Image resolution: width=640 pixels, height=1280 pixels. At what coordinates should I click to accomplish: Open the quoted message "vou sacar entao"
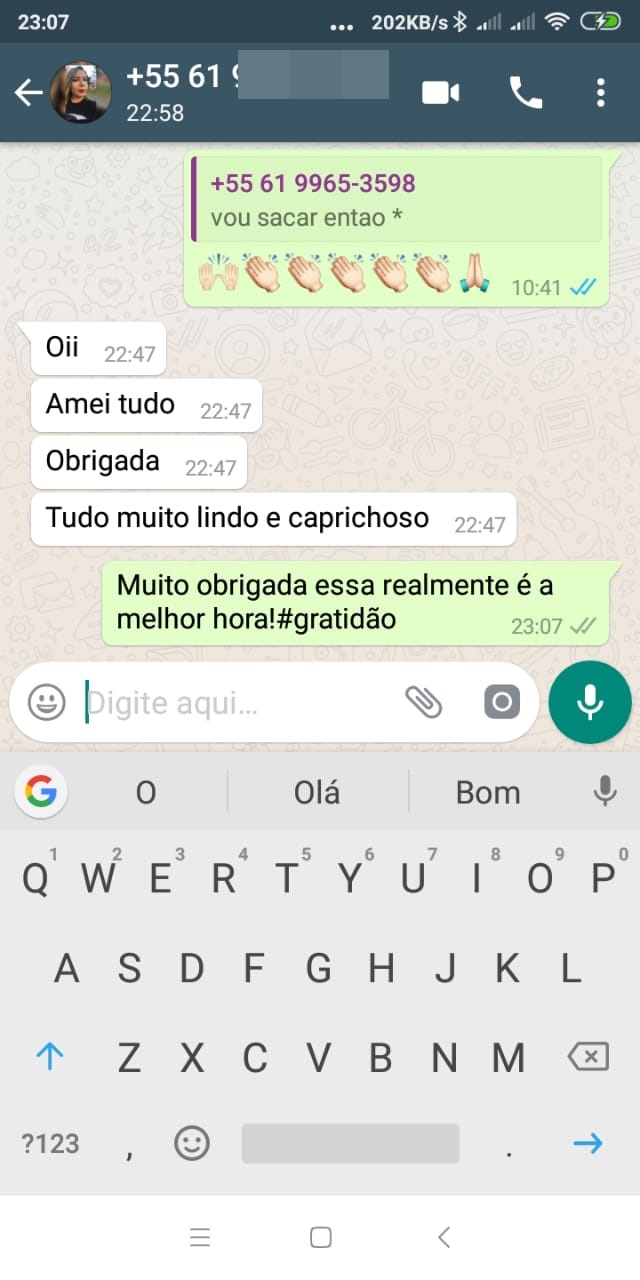pyautogui.click(x=397, y=199)
